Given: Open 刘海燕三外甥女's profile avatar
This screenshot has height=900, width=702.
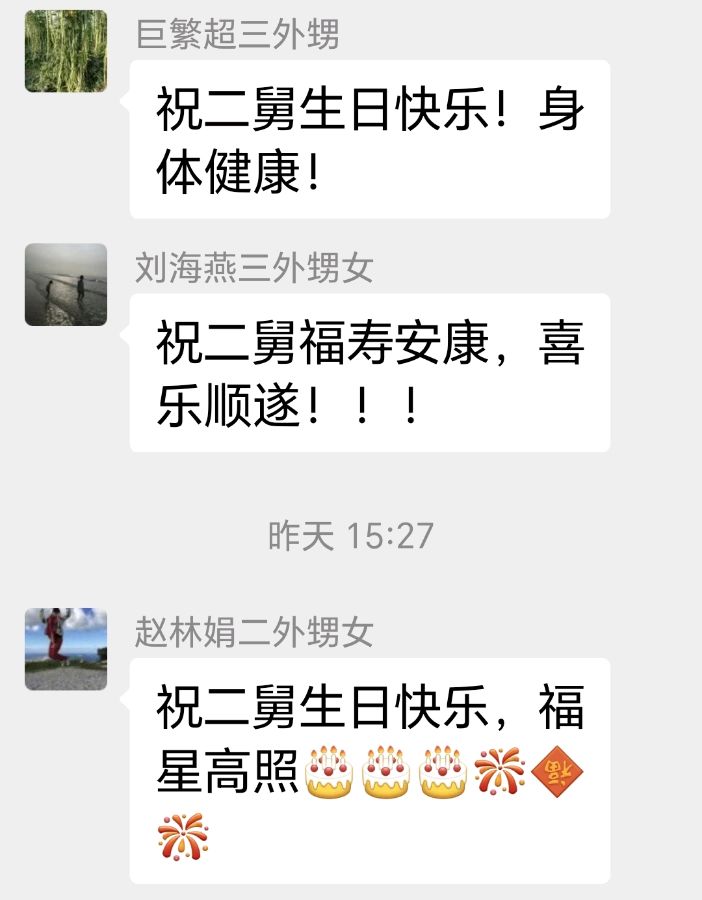Looking at the screenshot, I should click(x=66, y=284).
